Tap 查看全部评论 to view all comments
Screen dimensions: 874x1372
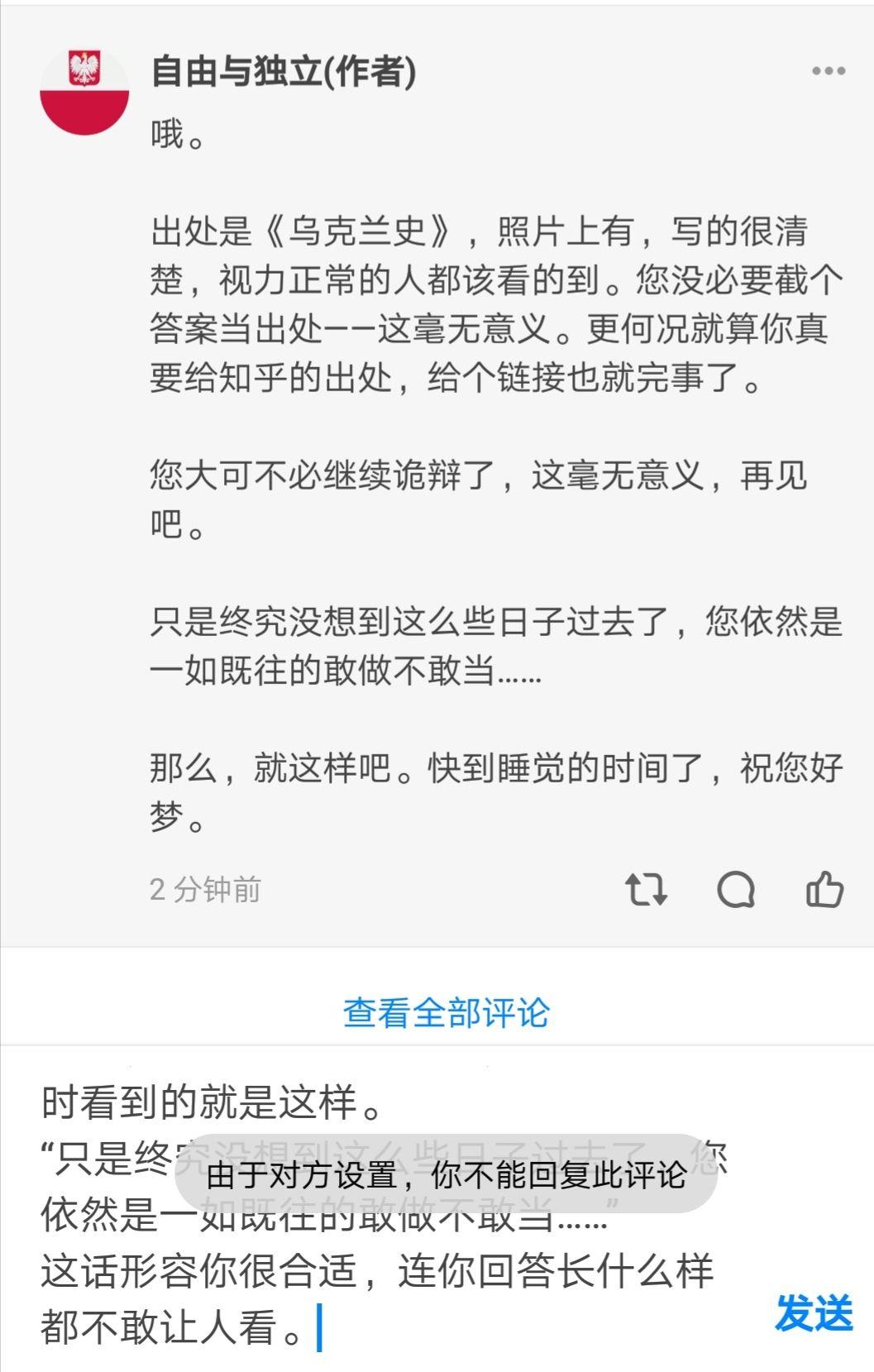coord(446,1012)
